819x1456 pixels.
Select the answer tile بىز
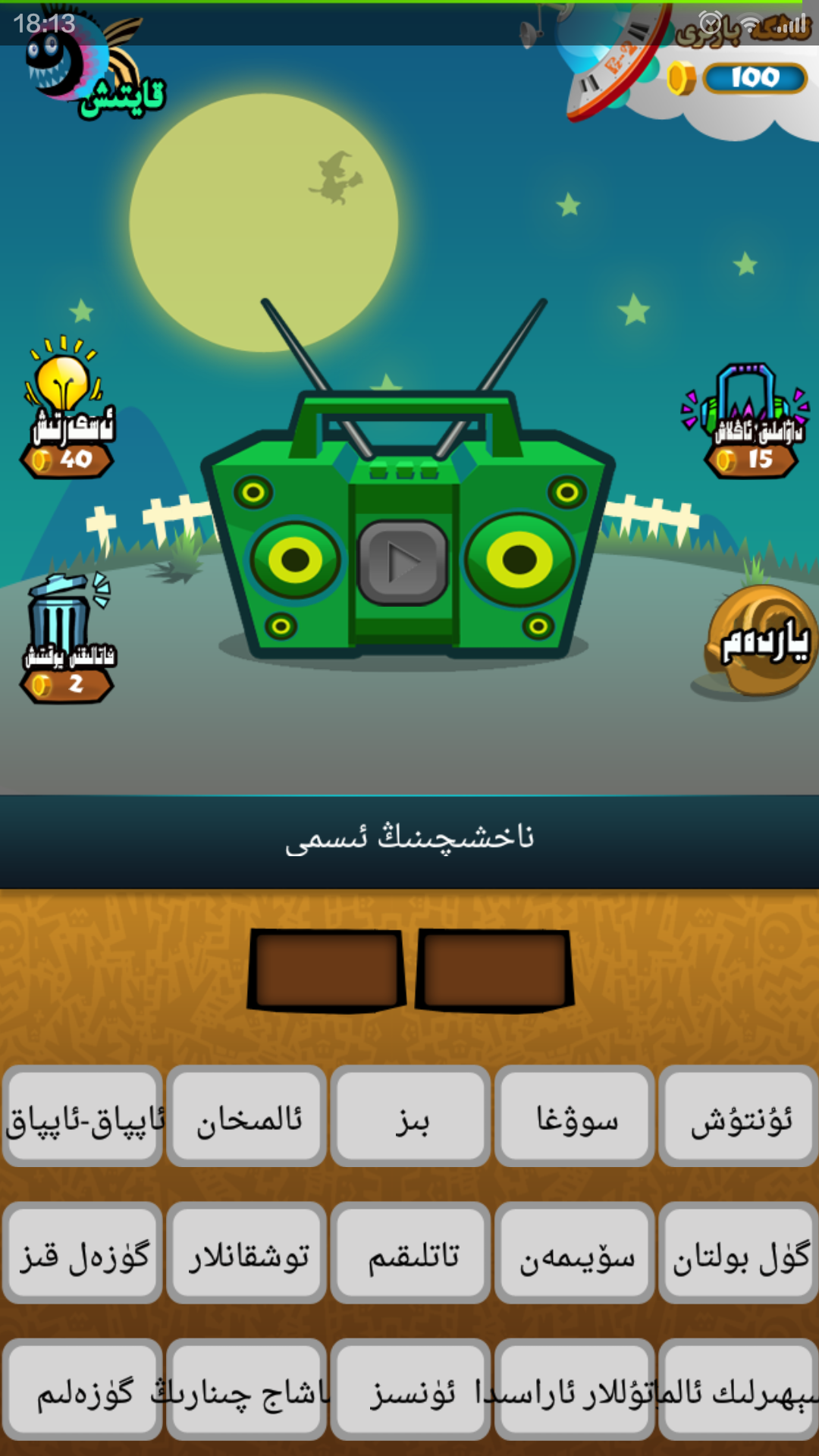point(410,1116)
